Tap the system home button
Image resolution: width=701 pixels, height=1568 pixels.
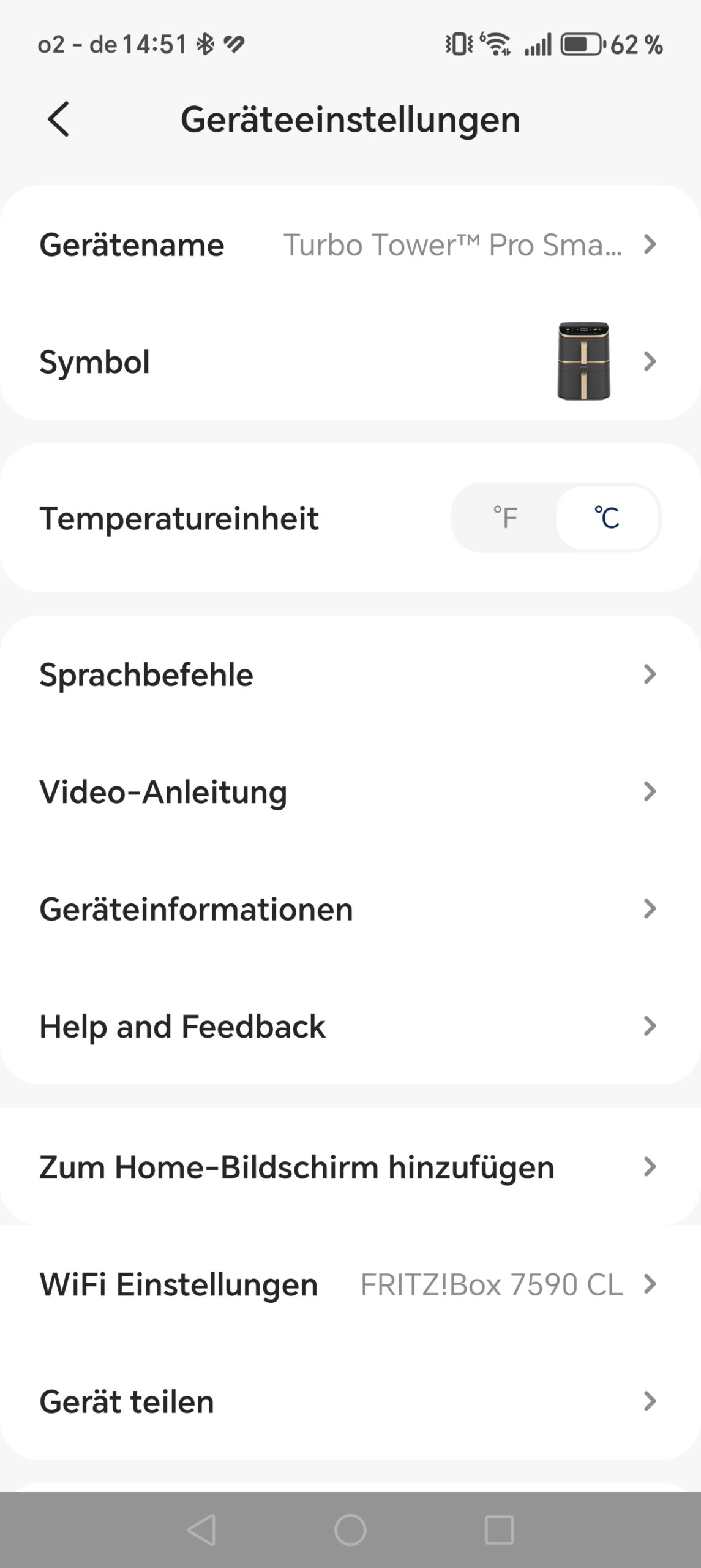coord(350,1530)
